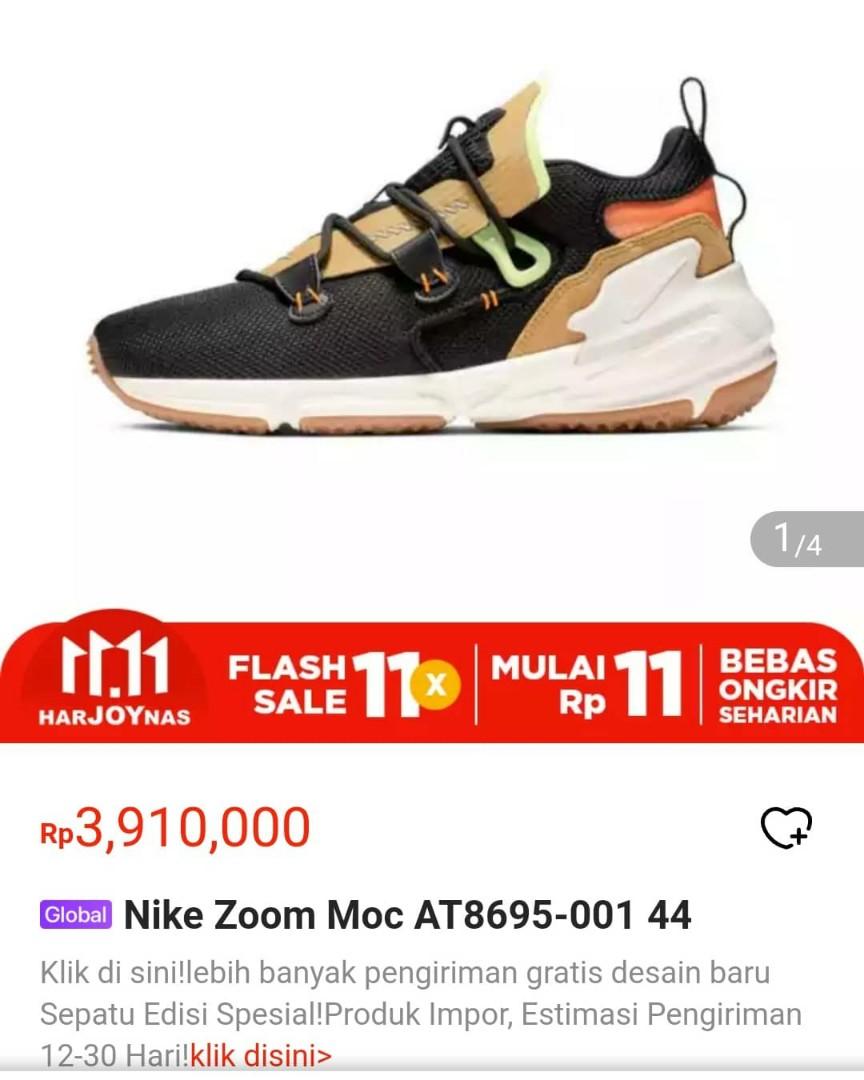
Task: Add the Nike Zoom Moc to wishlist
Action: tap(786, 828)
